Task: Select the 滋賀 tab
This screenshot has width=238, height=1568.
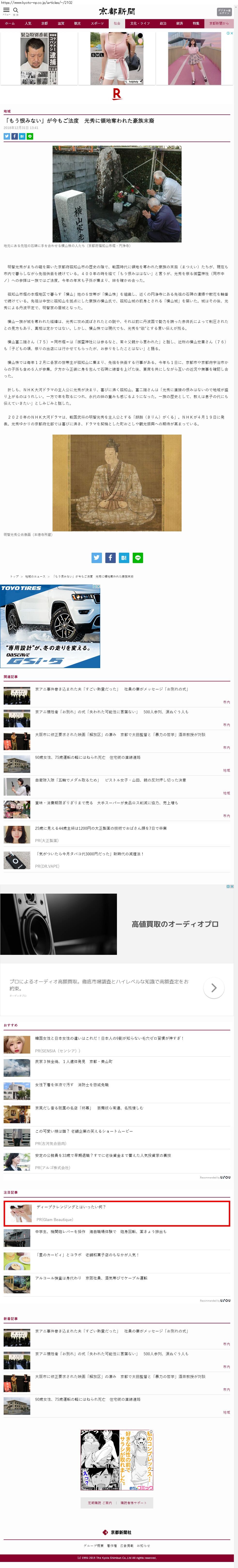Action: (61, 24)
